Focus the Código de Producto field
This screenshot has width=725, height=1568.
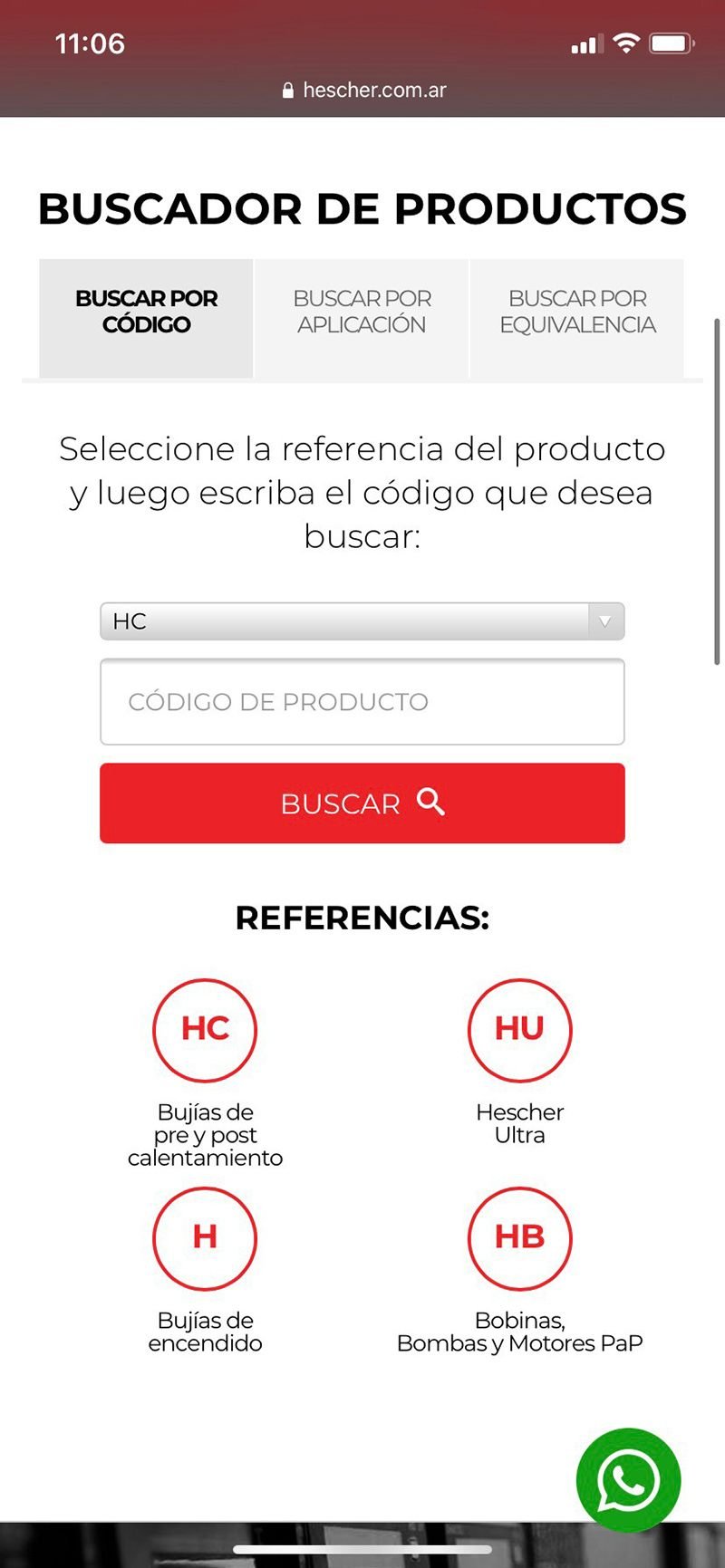point(362,702)
